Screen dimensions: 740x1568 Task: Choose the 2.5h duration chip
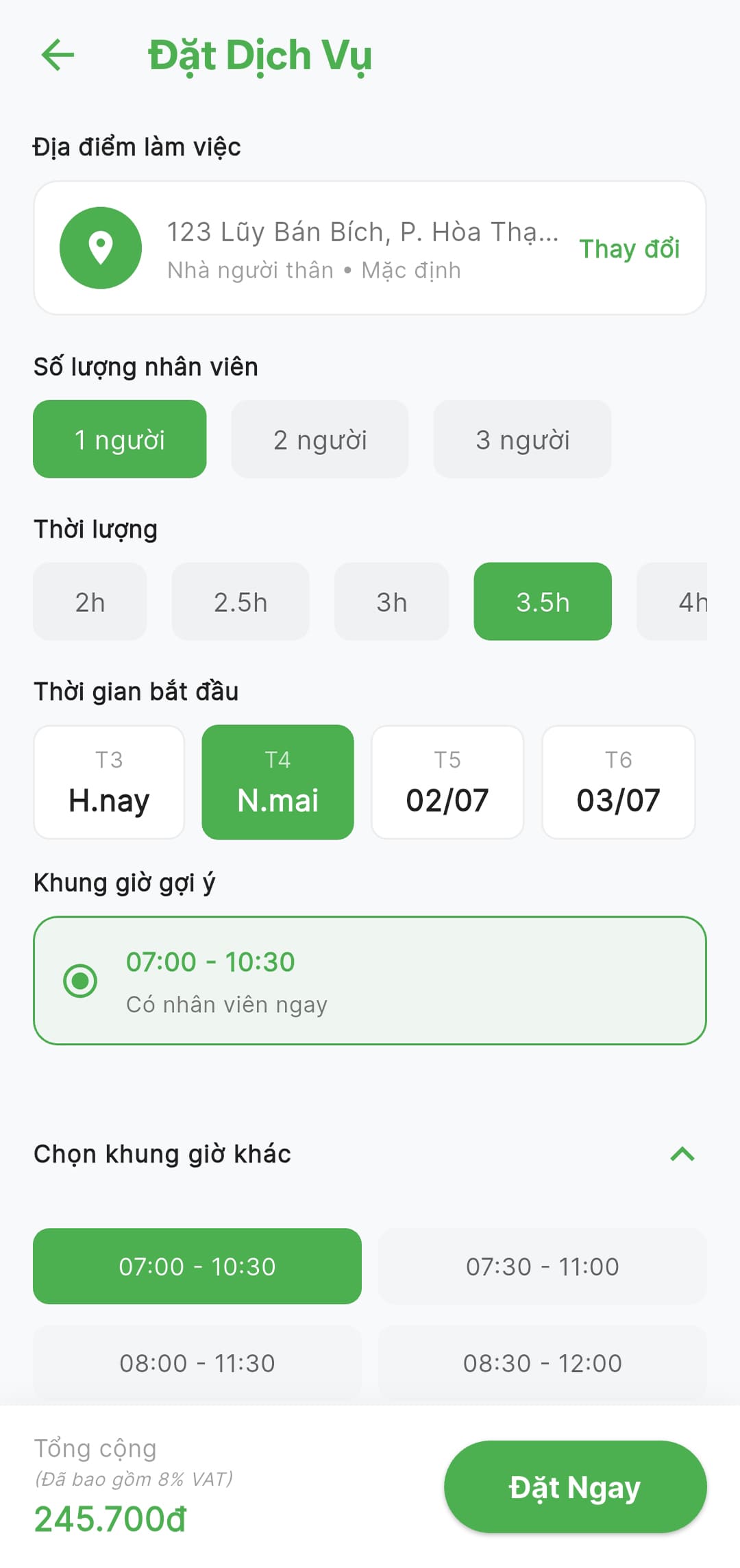tap(241, 602)
